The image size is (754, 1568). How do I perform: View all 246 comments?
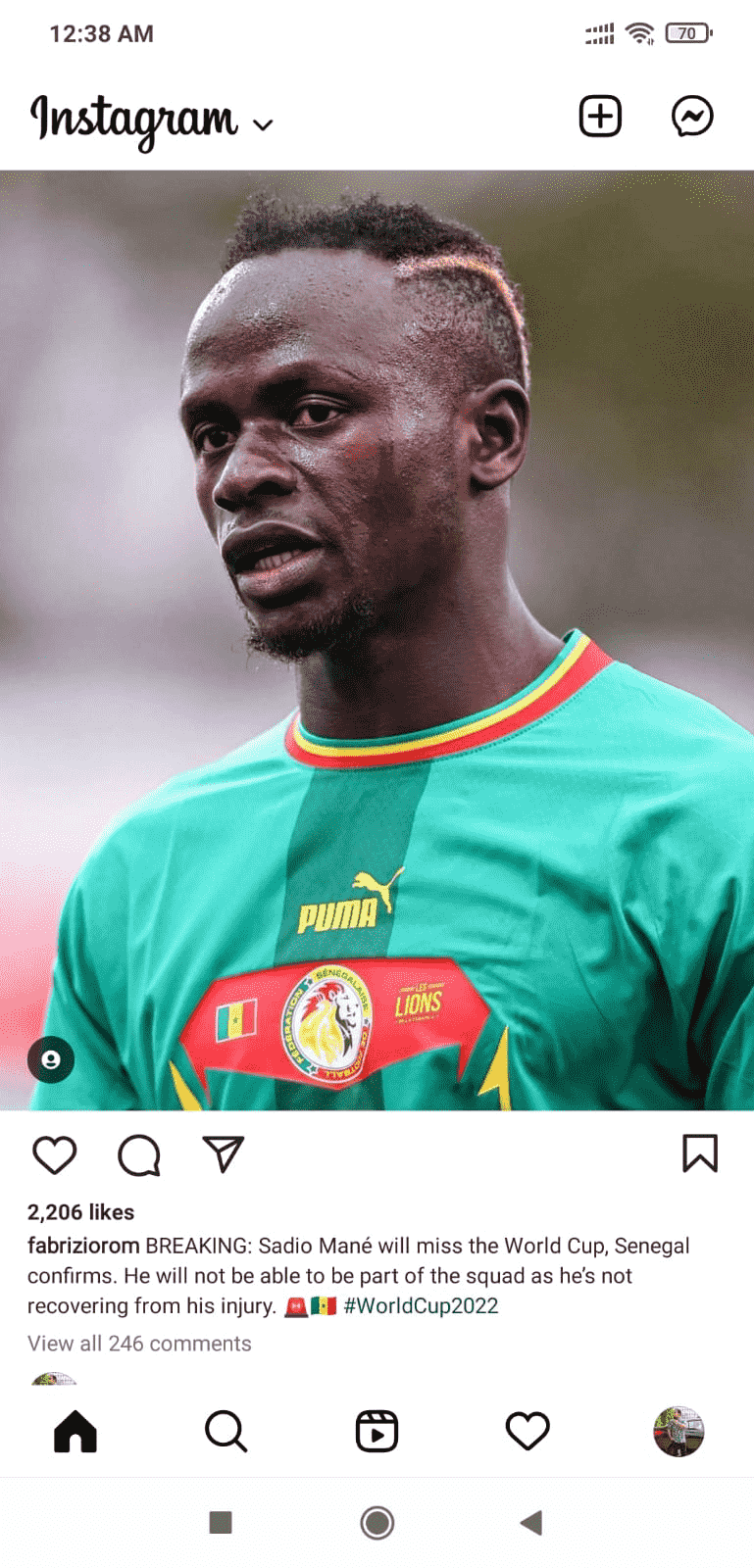pyautogui.click(x=139, y=1344)
